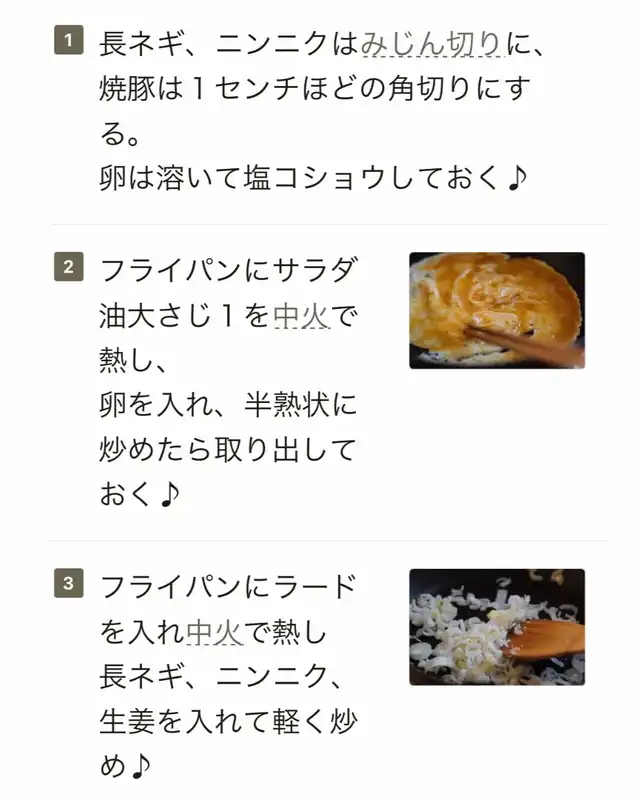640x800 pixels.
Task: Open the みじん切り glossary link
Action: [x=430, y=44]
